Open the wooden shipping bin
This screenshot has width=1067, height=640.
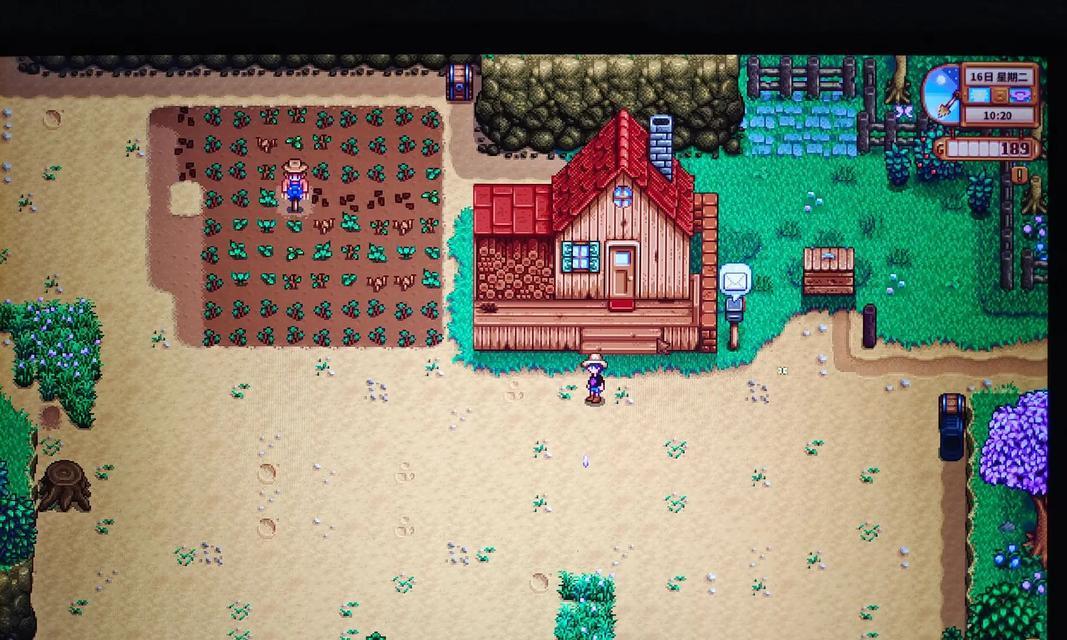point(829,271)
